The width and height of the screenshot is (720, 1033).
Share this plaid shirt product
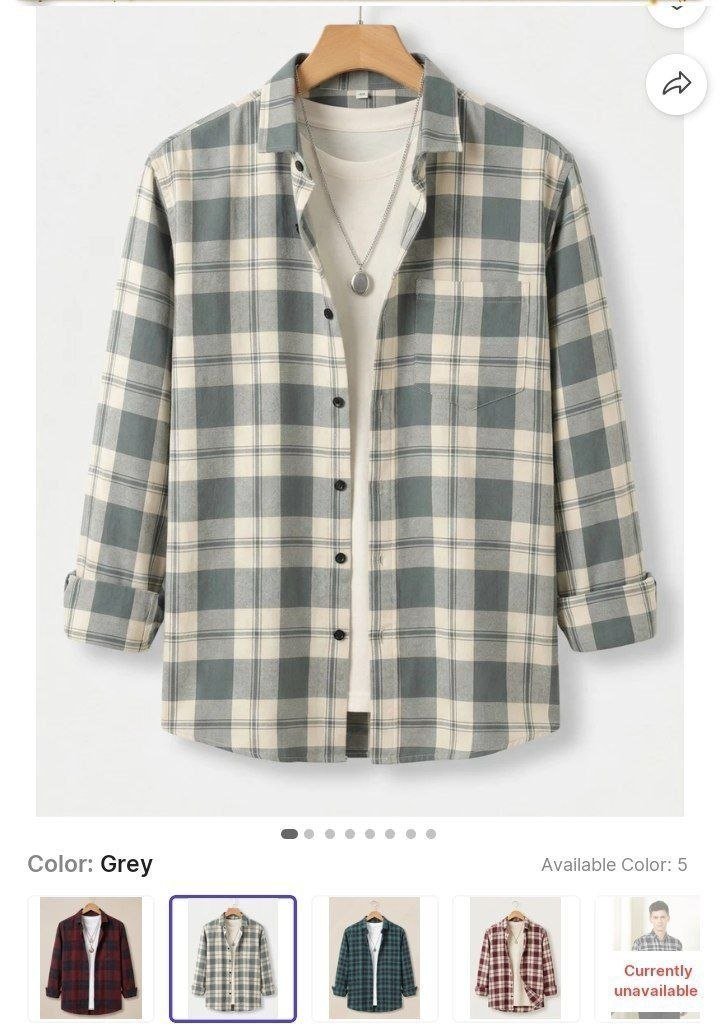coord(676,85)
